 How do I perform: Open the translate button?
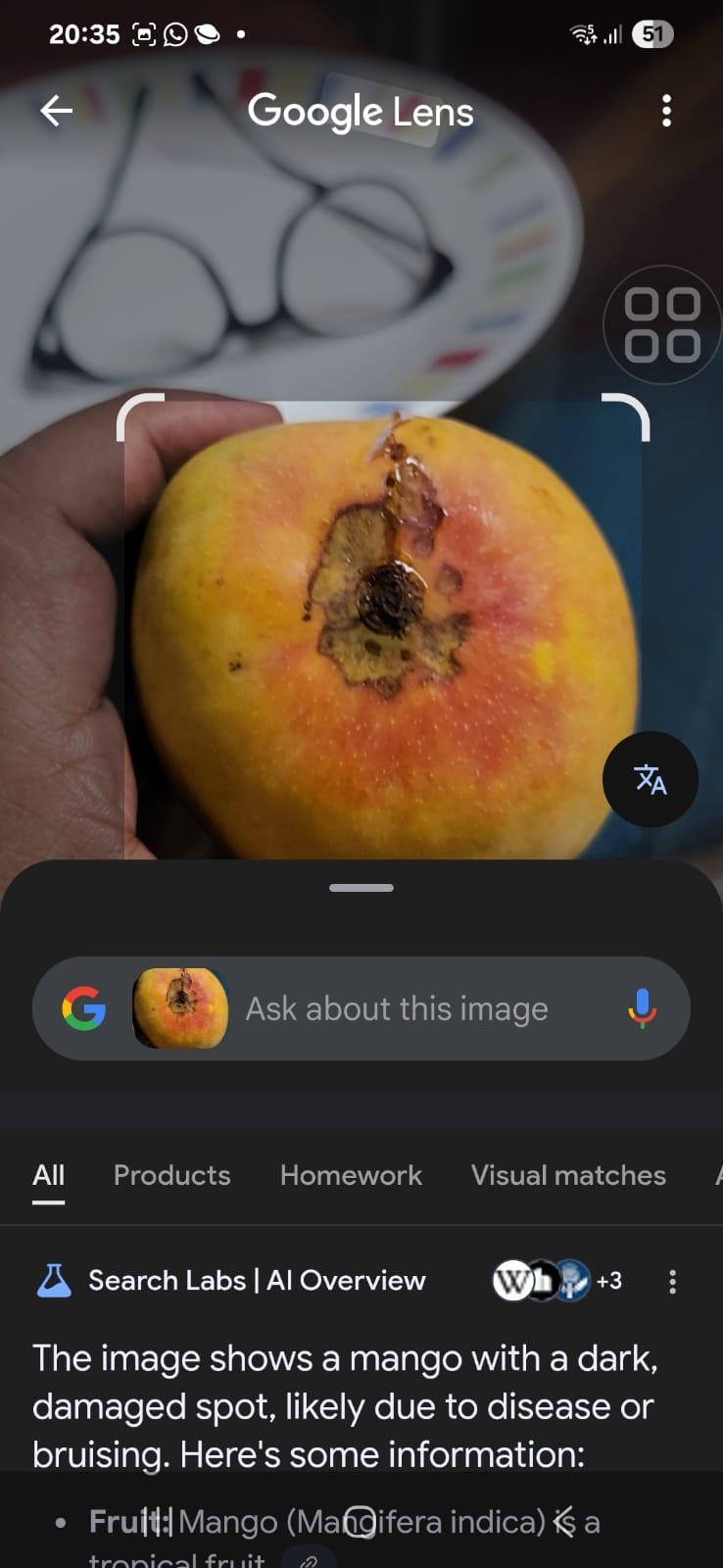pos(651,780)
